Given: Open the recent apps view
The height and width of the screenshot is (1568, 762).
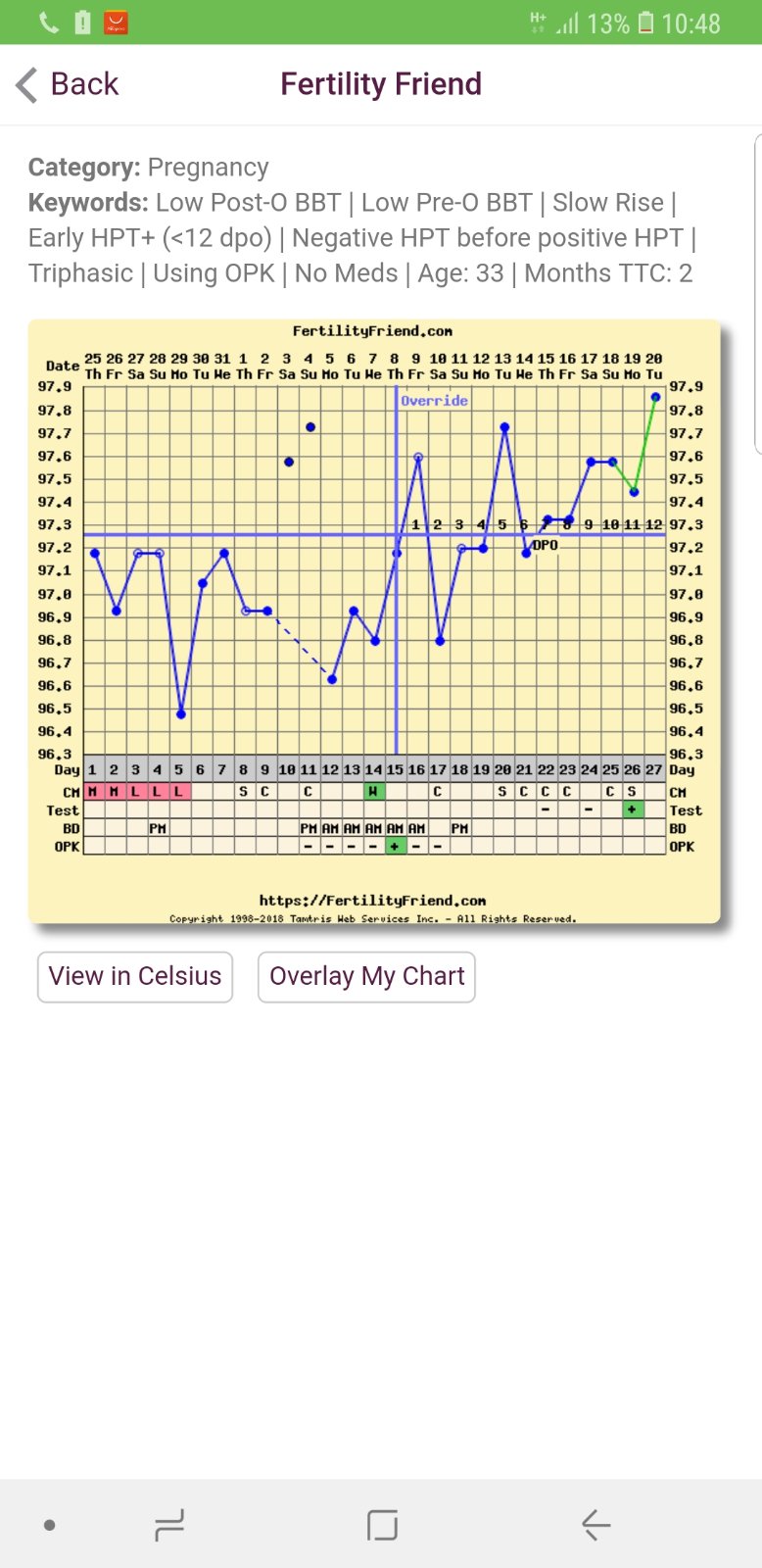Looking at the screenshot, I should pyautogui.click(x=169, y=1525).
